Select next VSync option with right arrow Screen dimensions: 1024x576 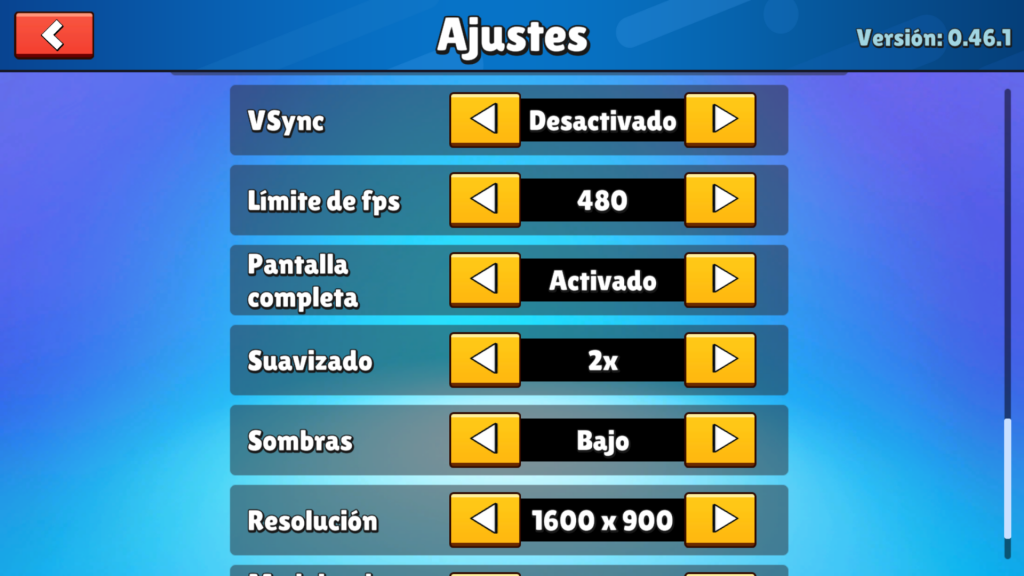[x=720, y=120]
